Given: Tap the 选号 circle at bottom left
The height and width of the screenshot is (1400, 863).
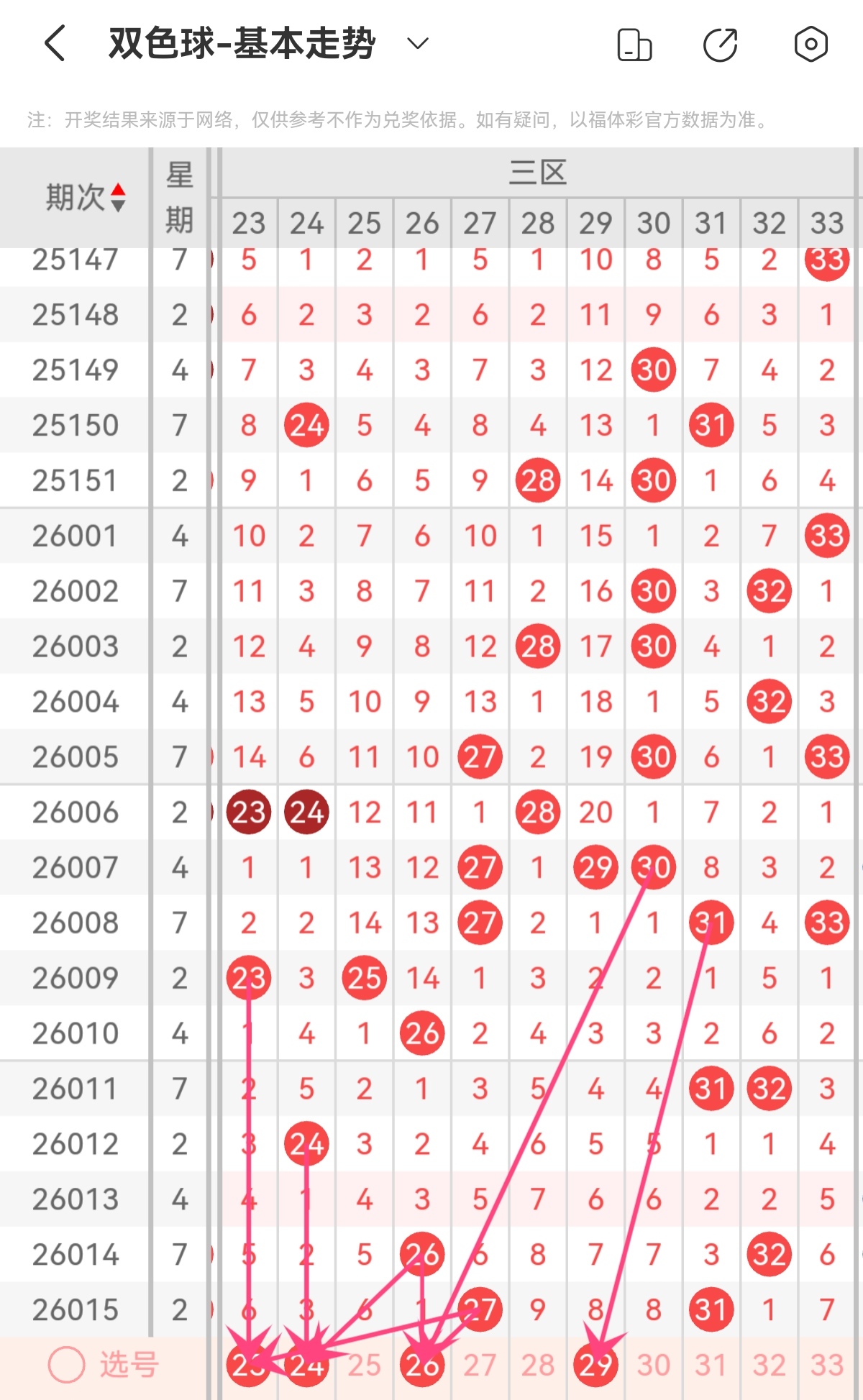Looking at the screenshot, I should pyautogui.click(x=66, y=1365).
